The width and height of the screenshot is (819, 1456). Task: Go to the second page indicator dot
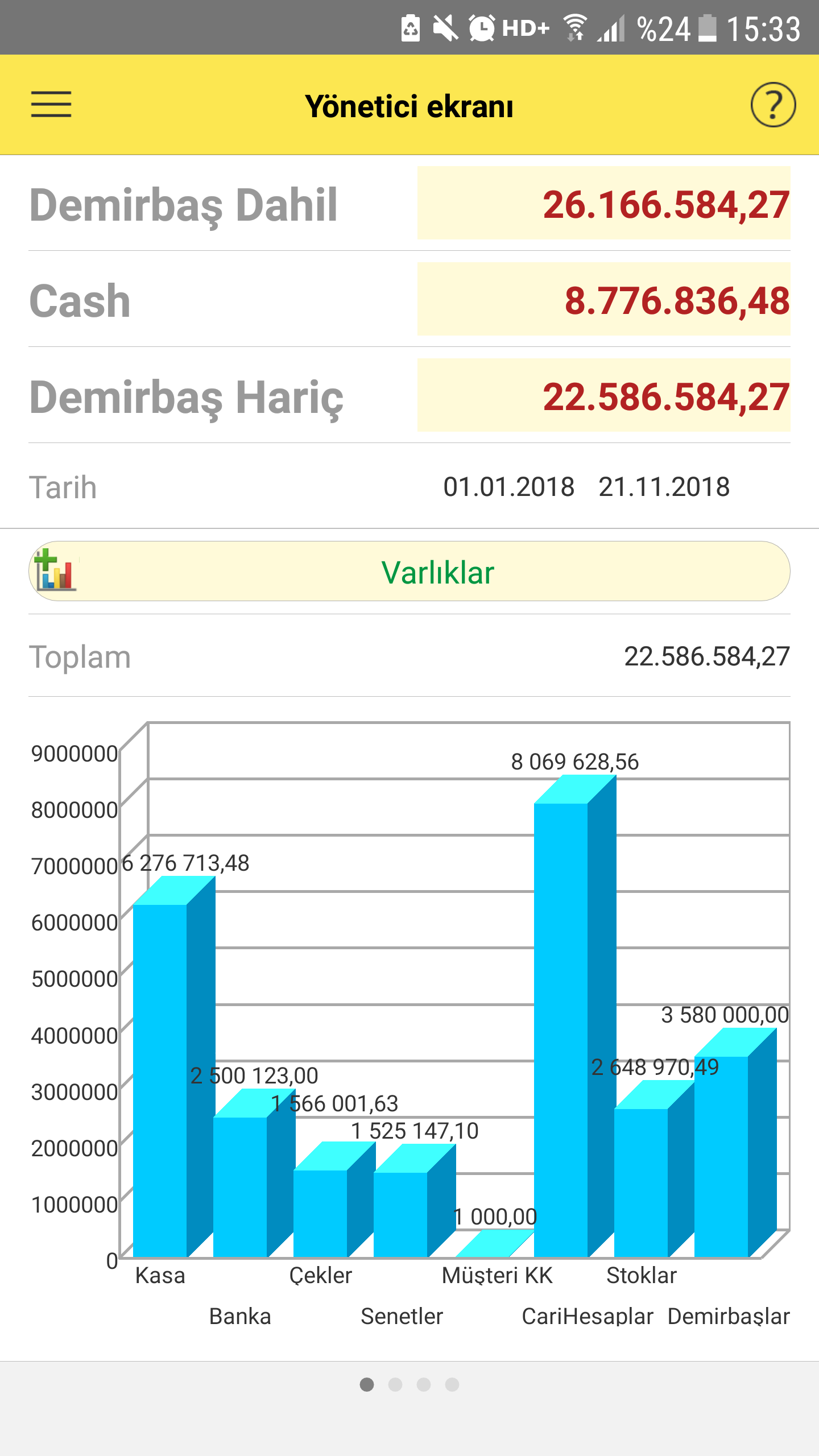pos(395,1384)
